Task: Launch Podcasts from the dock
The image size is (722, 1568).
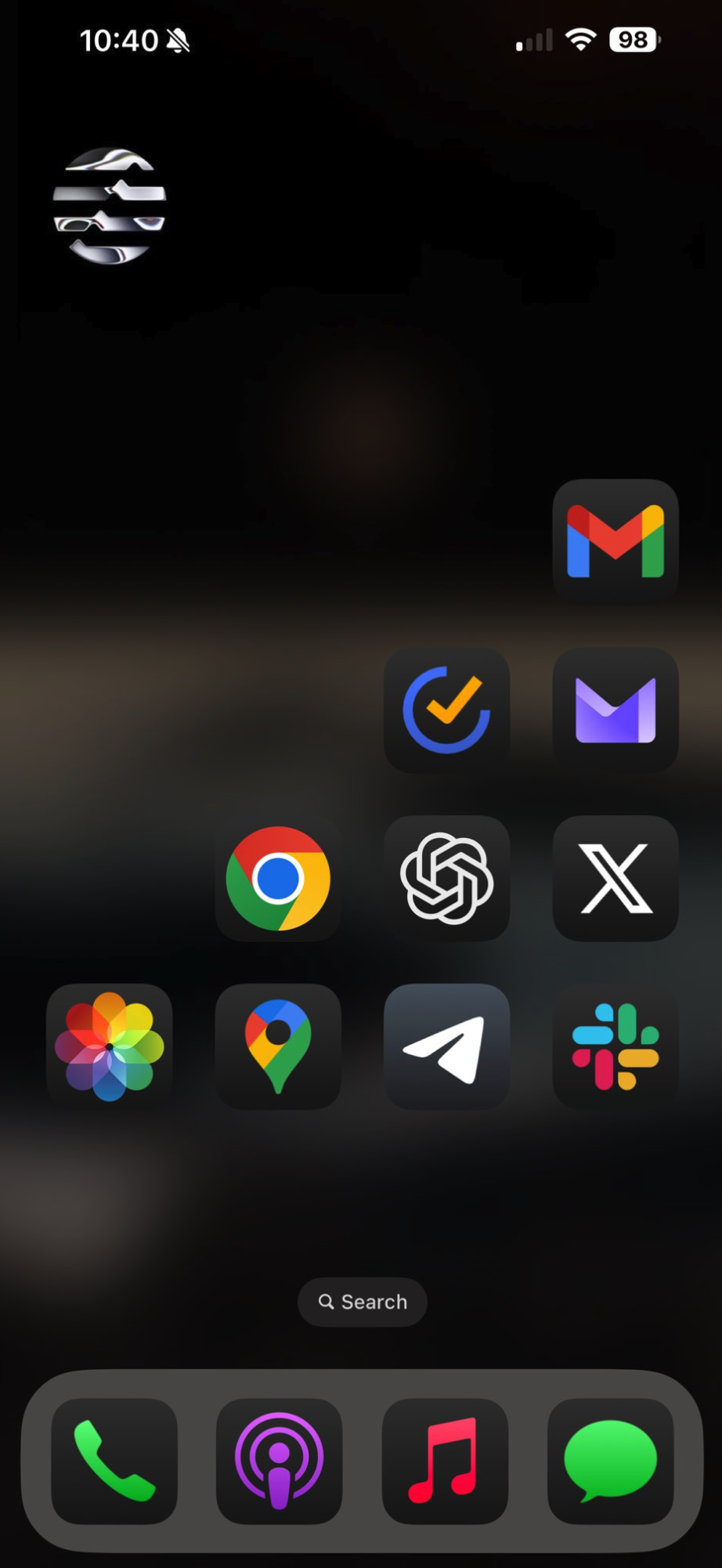Action: point(279,1461)
